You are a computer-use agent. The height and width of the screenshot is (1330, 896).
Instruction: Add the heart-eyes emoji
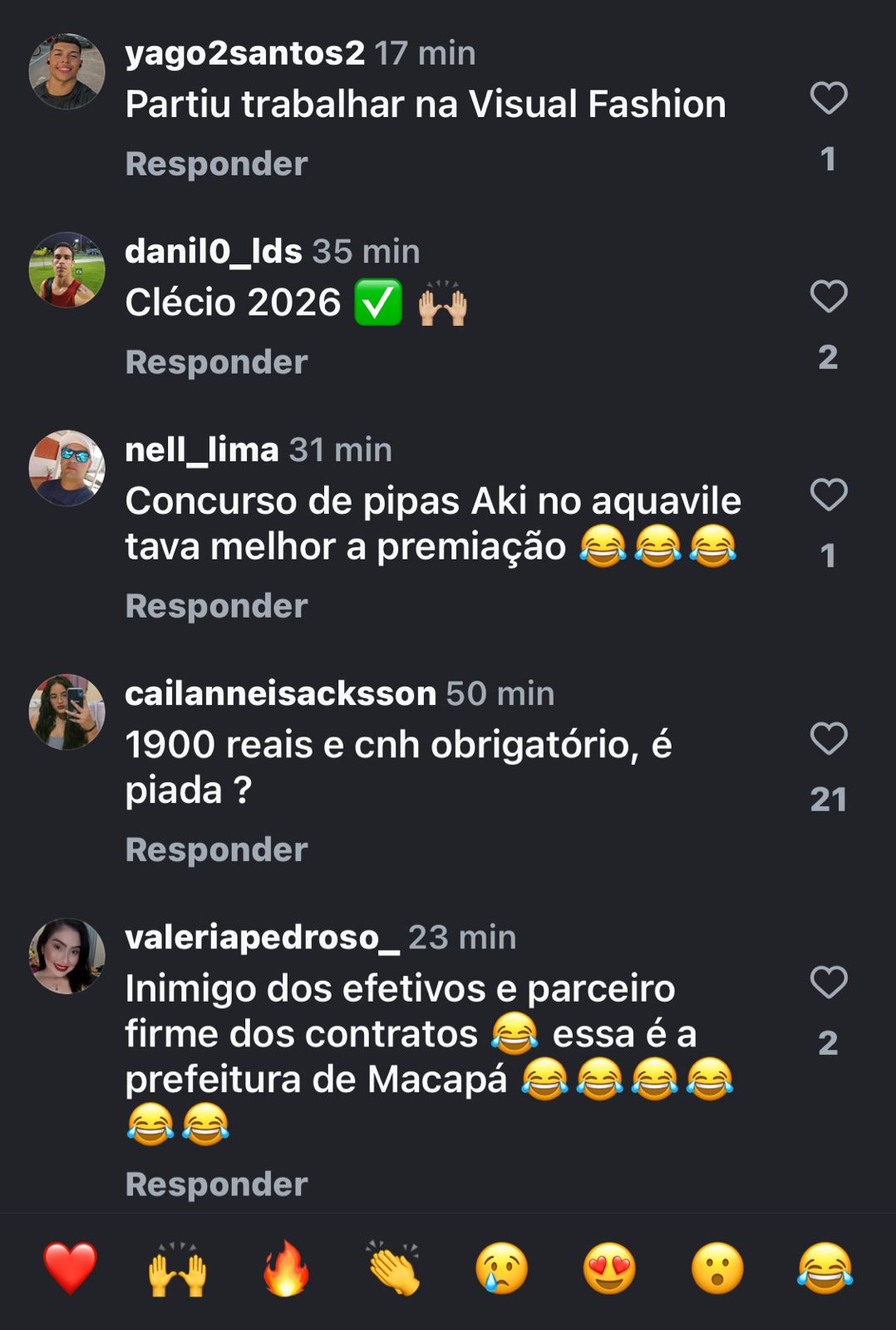[609, 1268]
